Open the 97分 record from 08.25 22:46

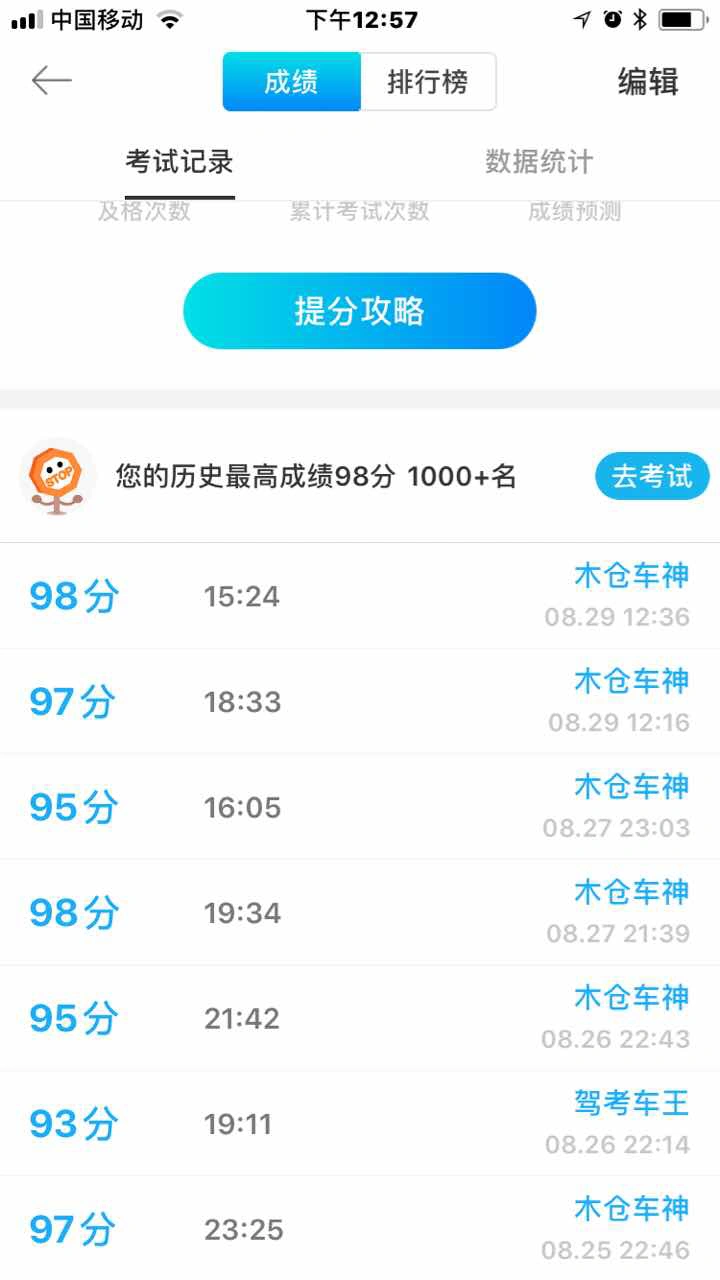[359, 1229]
